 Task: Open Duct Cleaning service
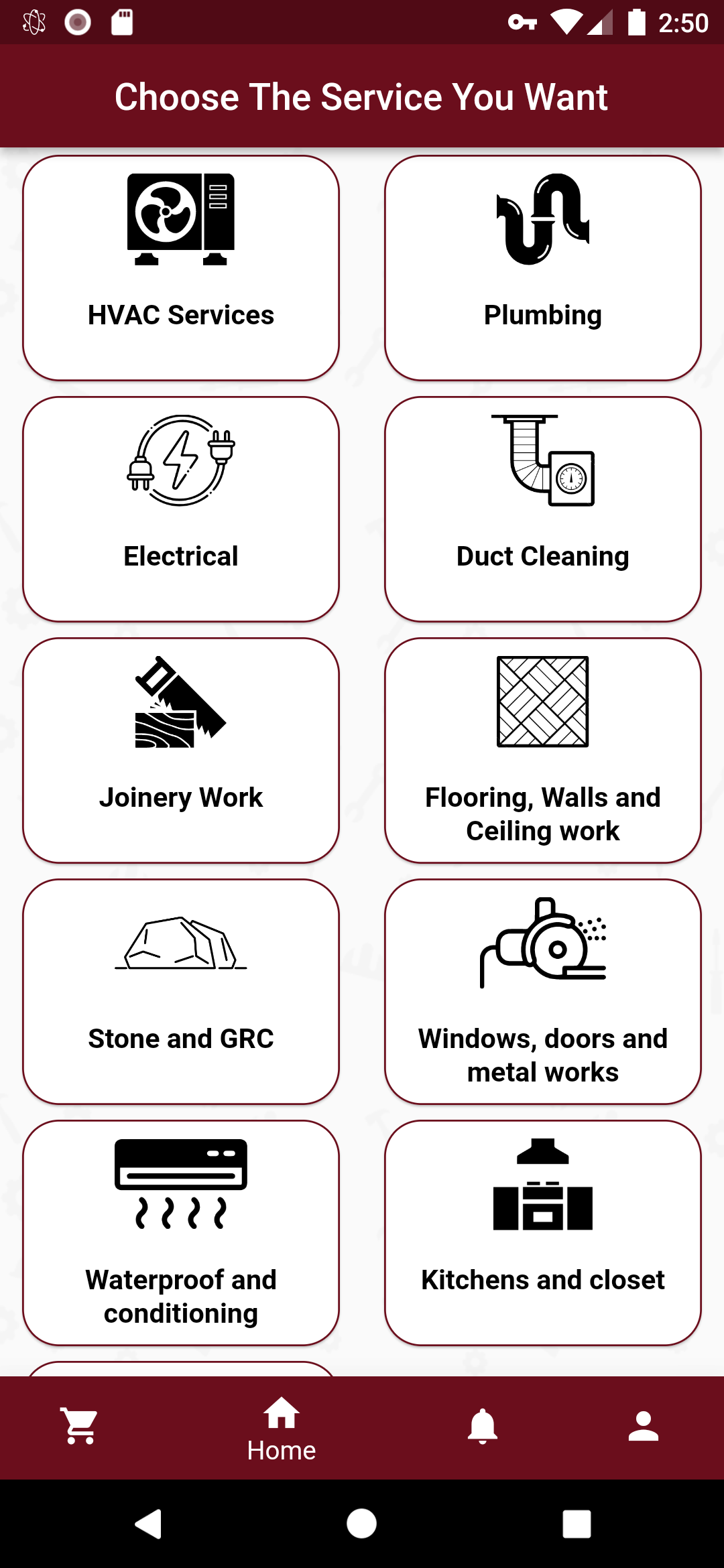[543, 509]
